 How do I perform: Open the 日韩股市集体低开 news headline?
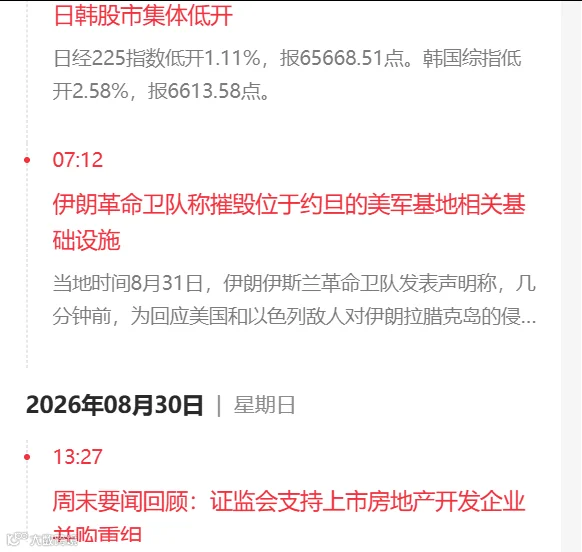(x=143, y=16)
